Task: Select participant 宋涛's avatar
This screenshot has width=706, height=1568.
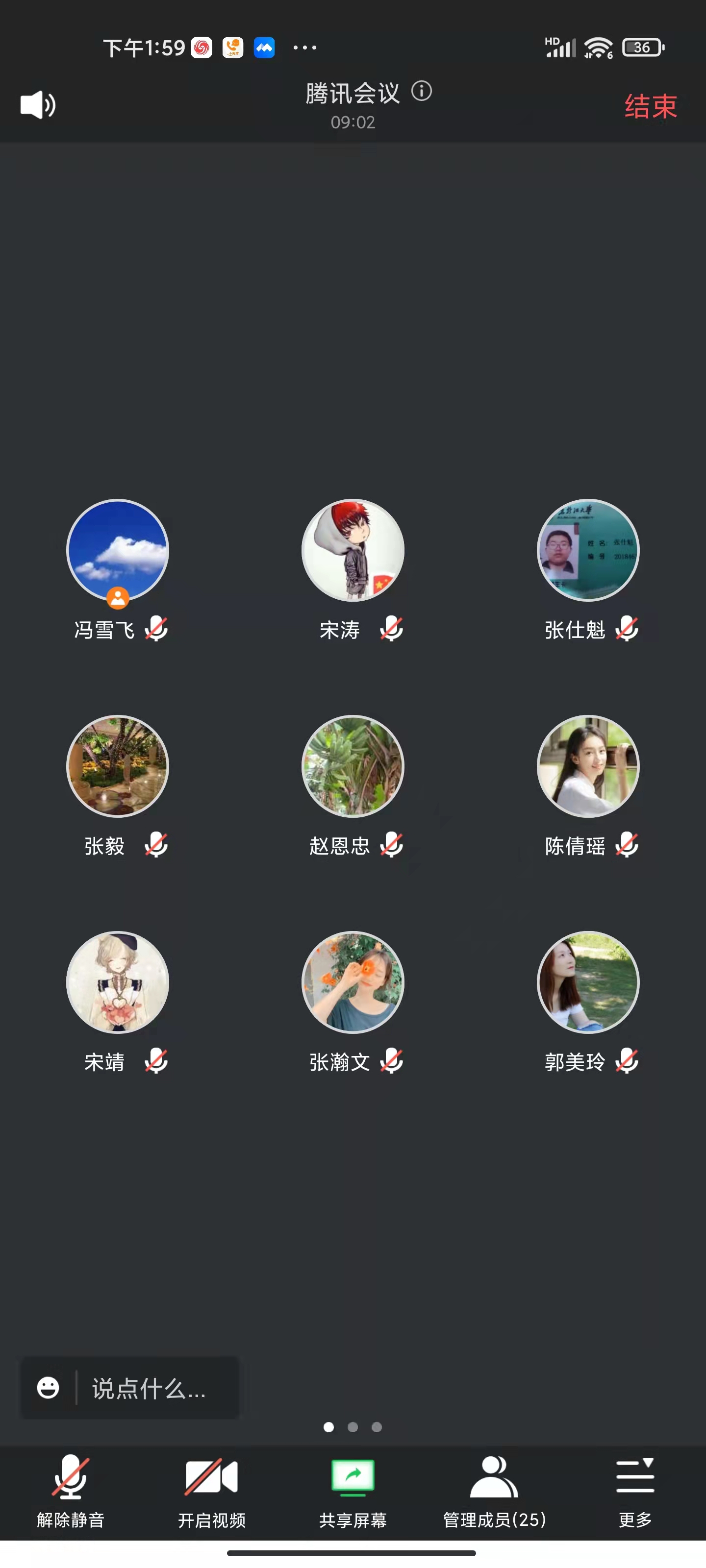Action: click(x=353, y=550)
